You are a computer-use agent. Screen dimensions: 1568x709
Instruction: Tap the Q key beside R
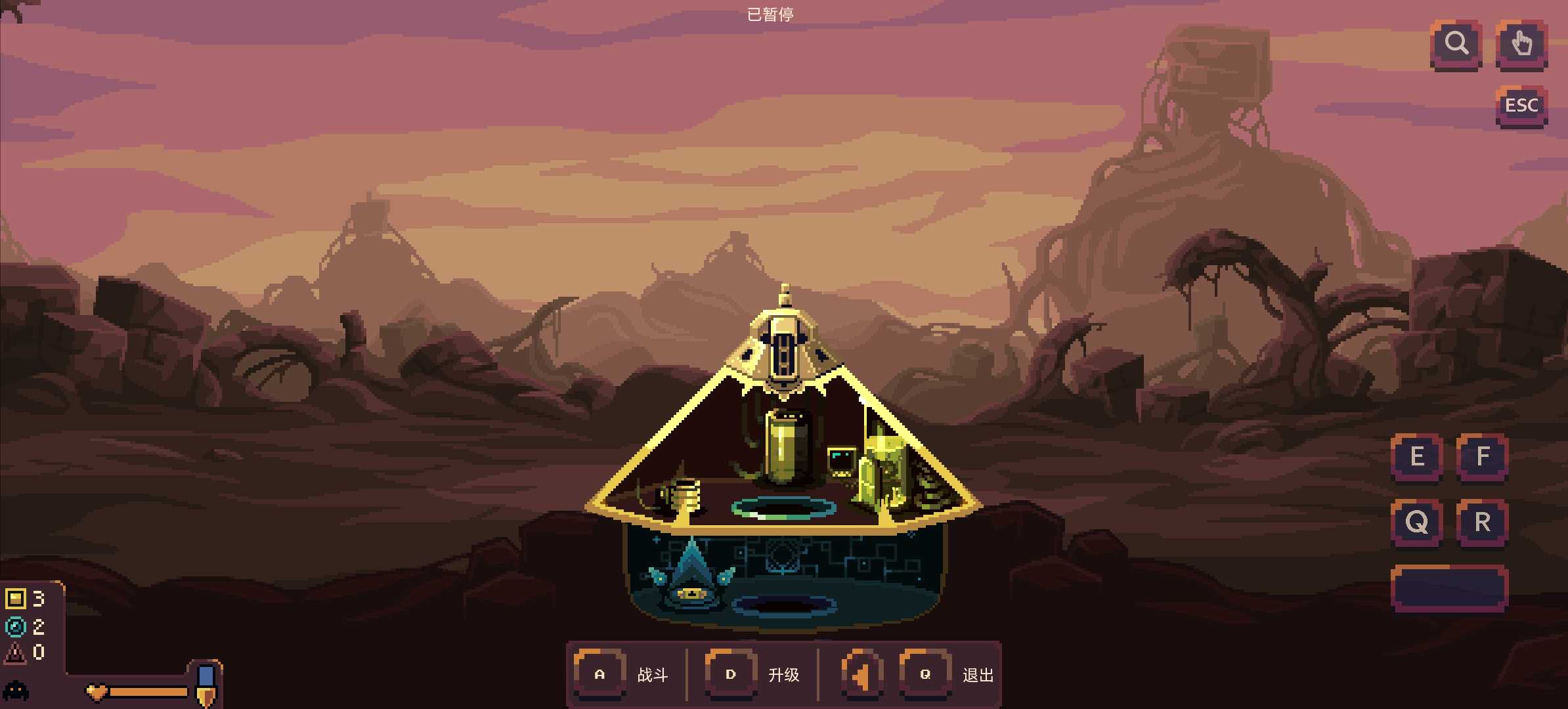pyautogui.click(x=1417, y=523)
